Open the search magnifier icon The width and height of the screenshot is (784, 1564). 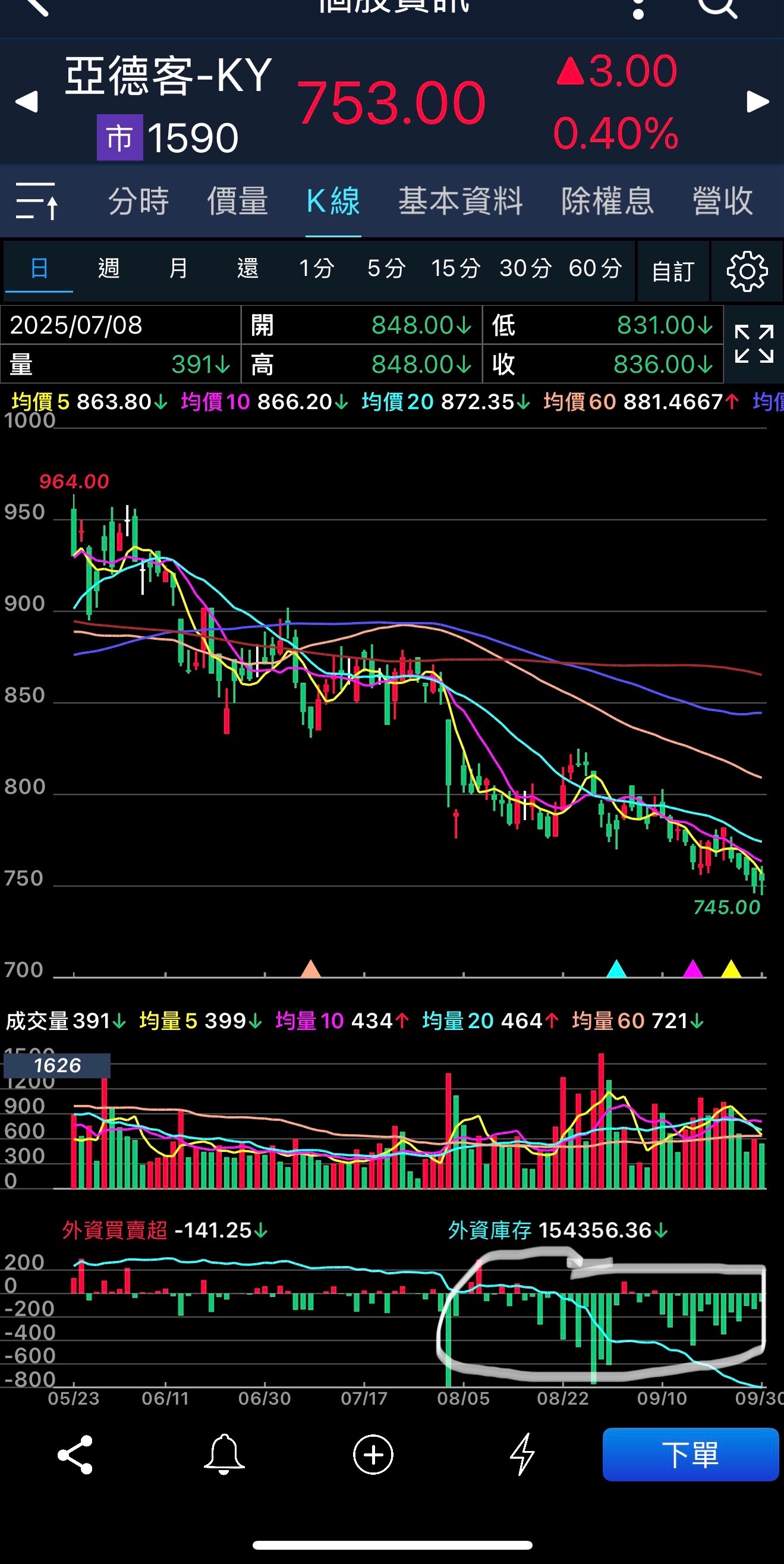point(717,7)
